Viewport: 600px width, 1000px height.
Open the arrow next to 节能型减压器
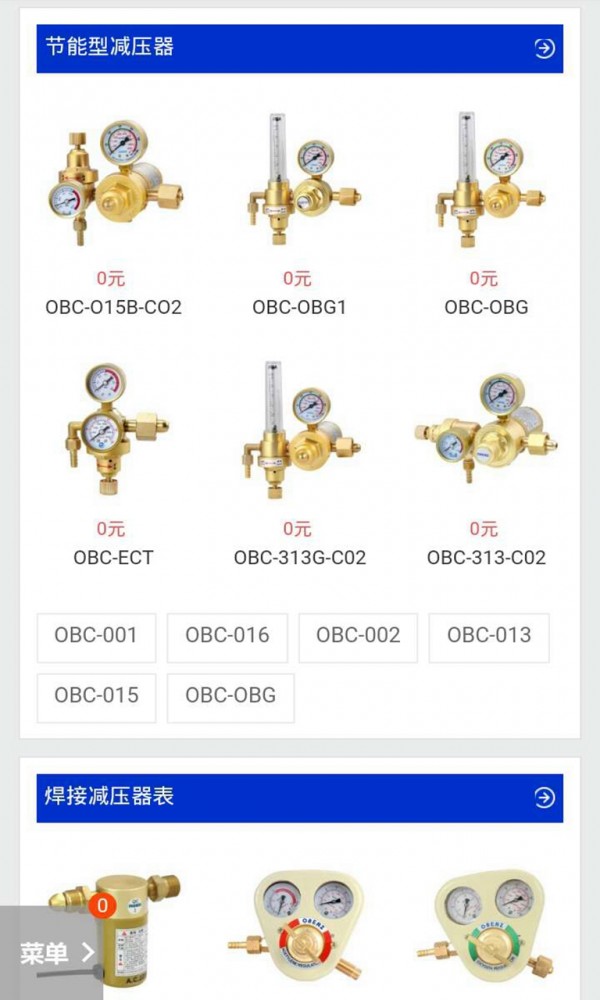point(544,48)
